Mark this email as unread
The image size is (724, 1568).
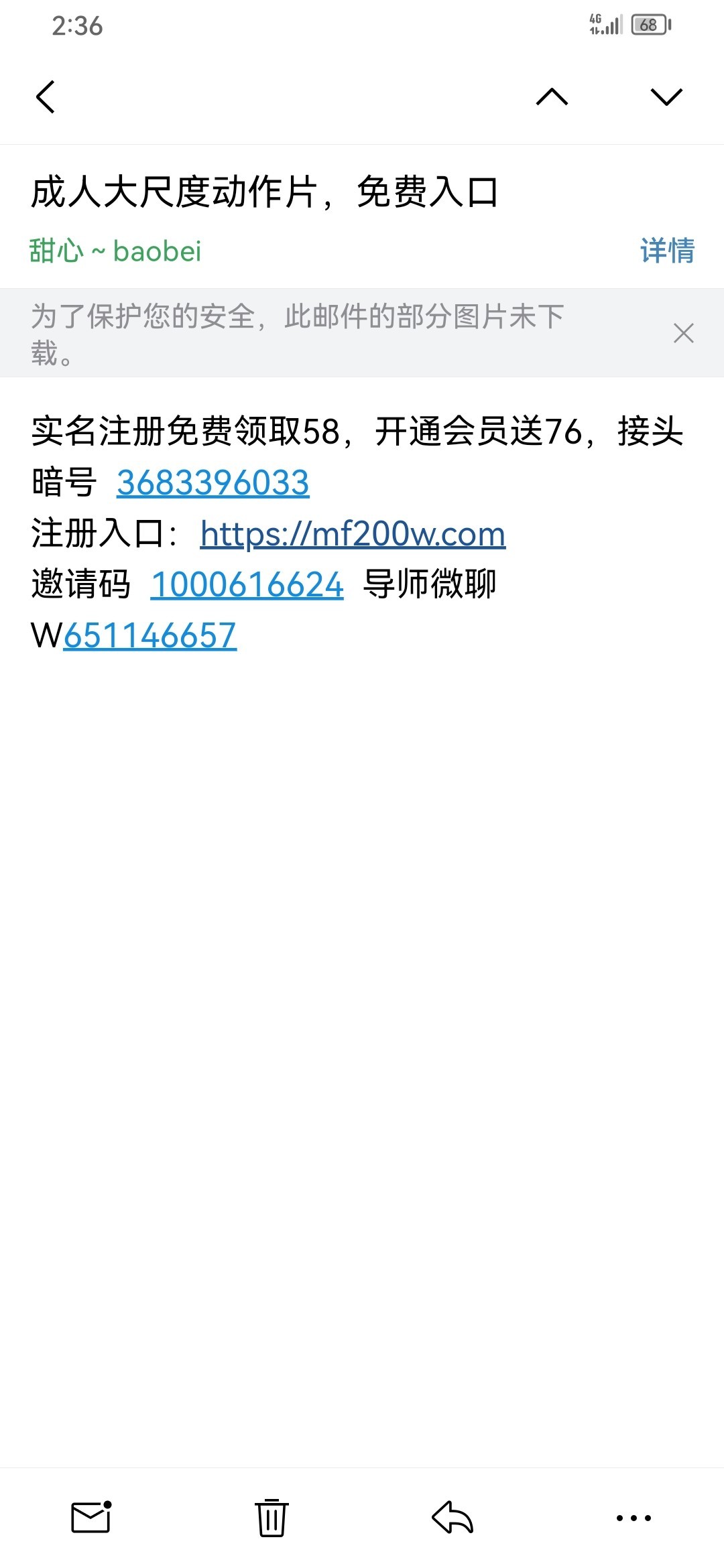coord(91,1518)
